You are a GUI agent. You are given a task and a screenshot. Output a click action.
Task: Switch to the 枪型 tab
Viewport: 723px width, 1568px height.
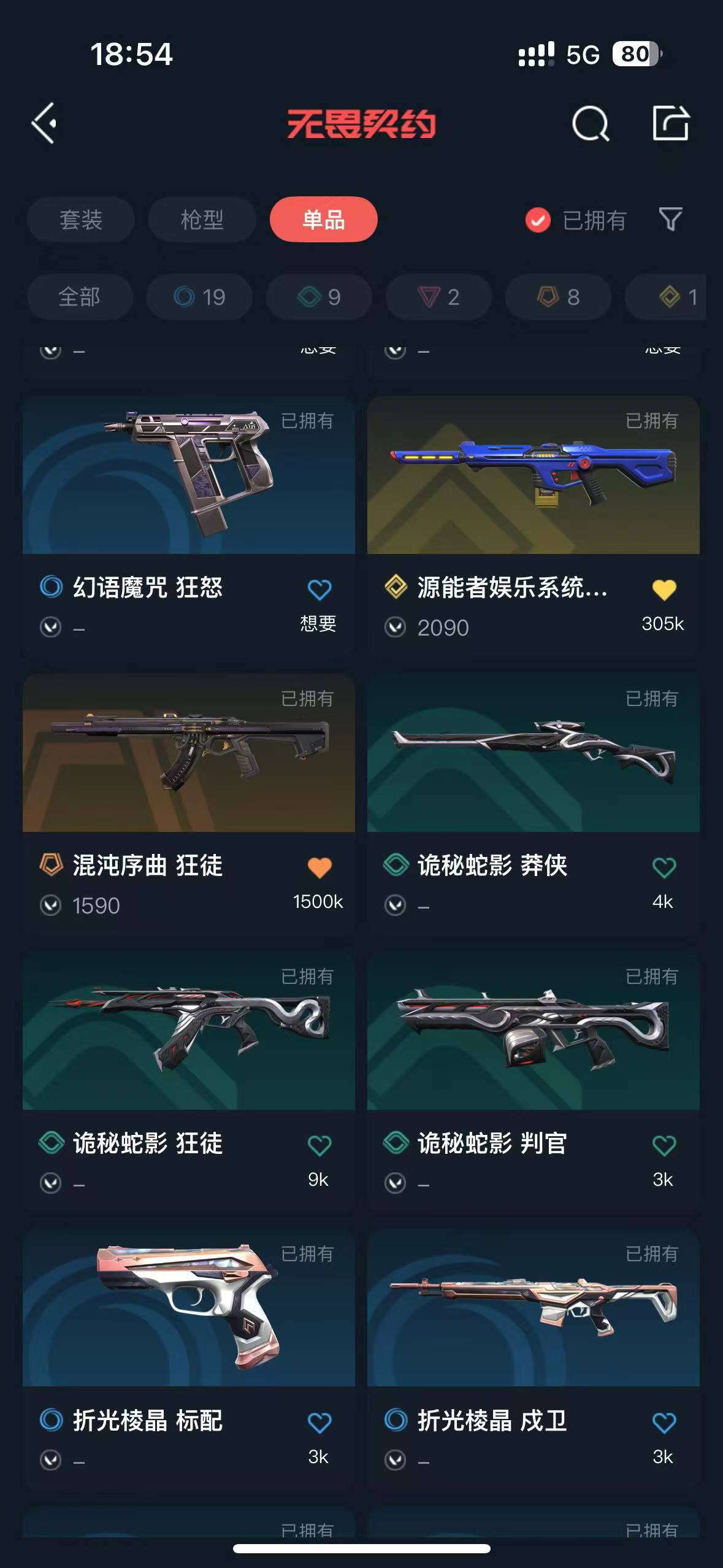[x=202, y=220]
